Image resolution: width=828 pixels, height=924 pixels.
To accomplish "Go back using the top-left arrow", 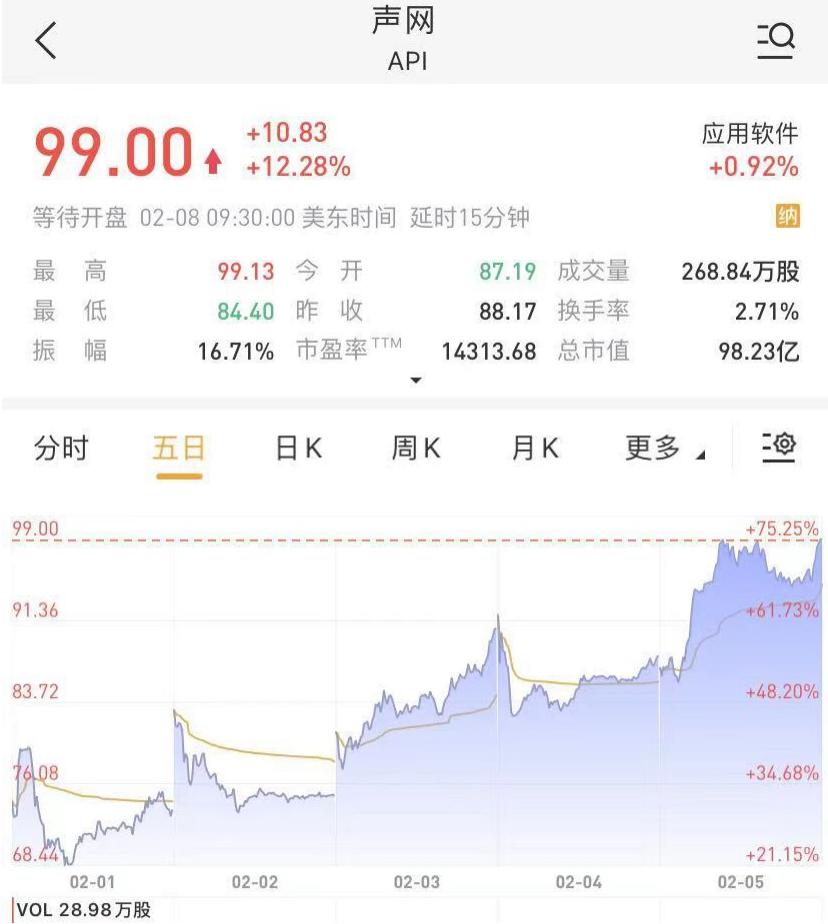I will [x=46, y=42].
